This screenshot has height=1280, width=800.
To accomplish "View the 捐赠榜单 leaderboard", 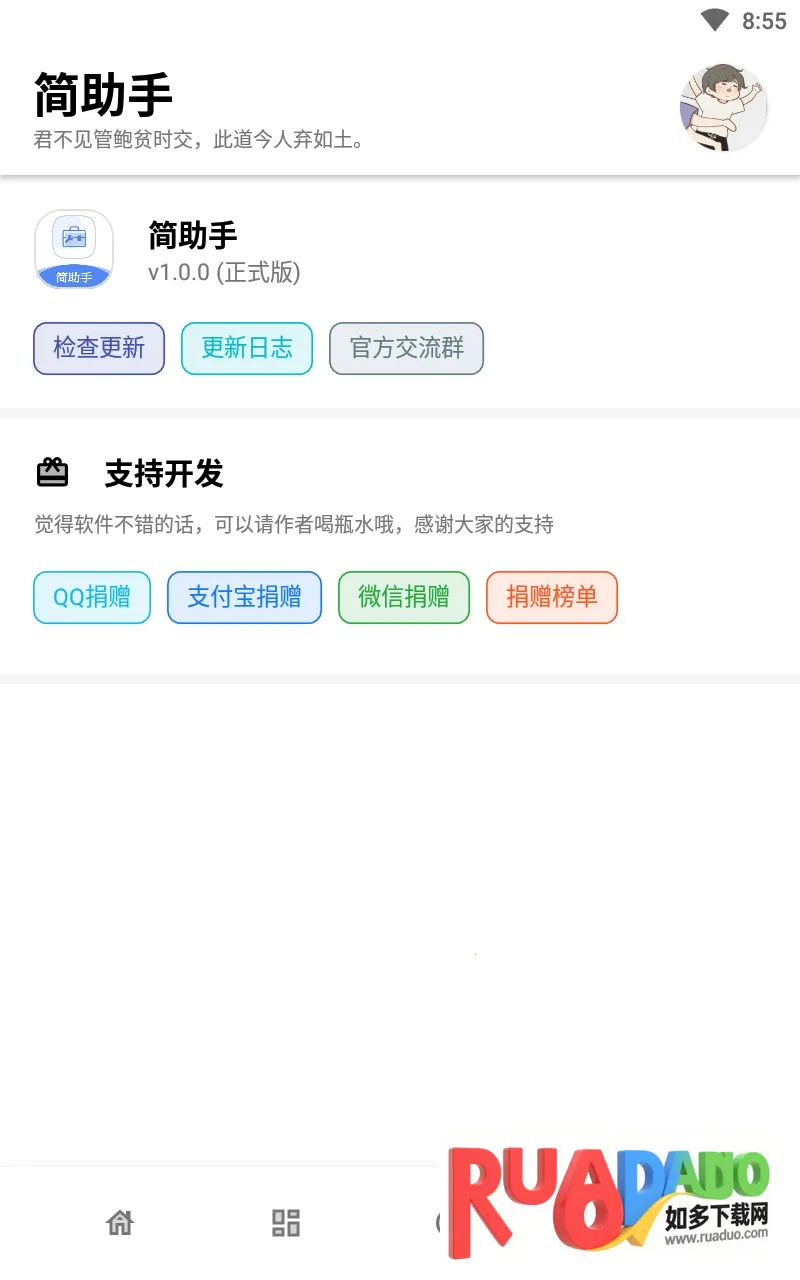I will tap(552, 597).
